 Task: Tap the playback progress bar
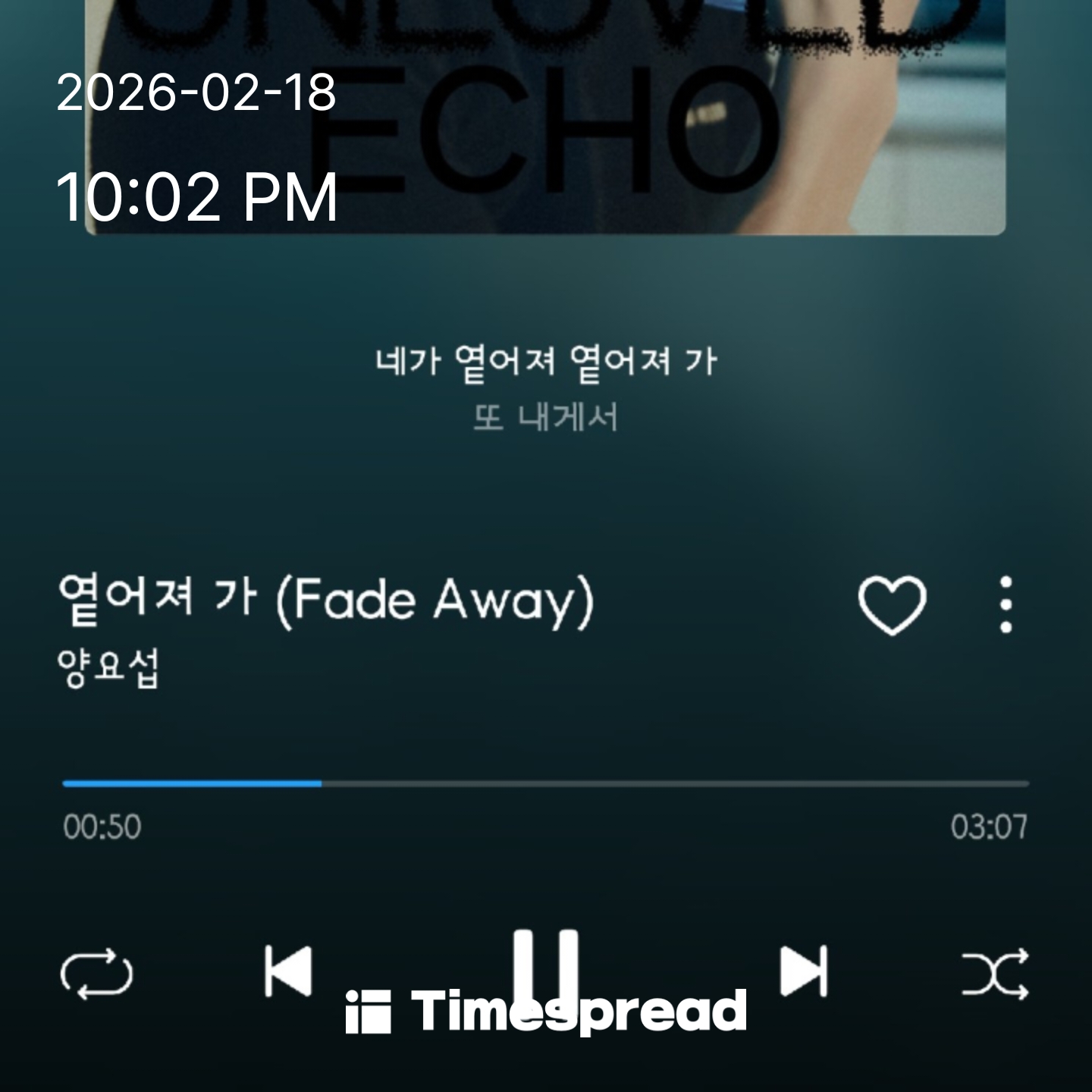point(545,783)
